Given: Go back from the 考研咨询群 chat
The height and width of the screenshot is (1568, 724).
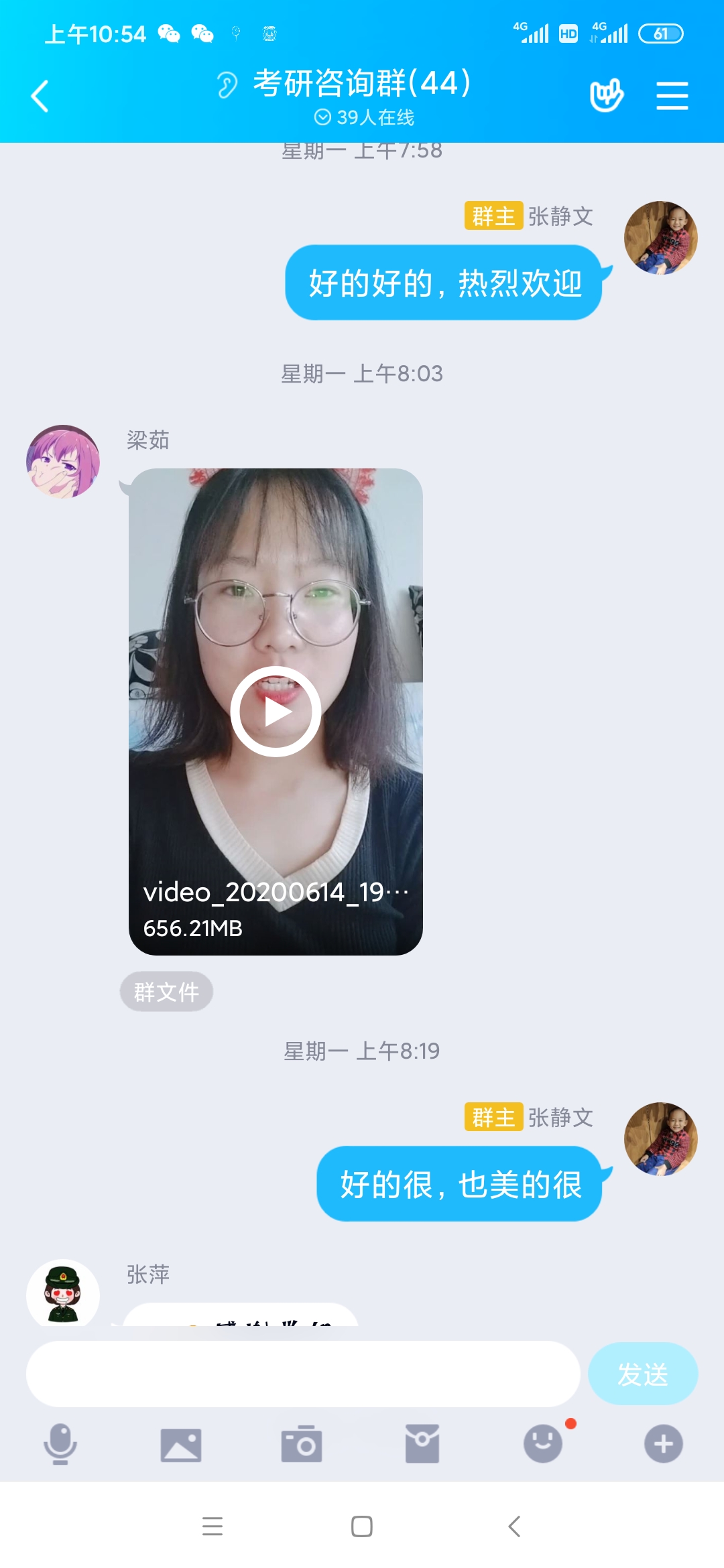Looking at the screenshot, I should pyautogui.click(x=40, y=96).
